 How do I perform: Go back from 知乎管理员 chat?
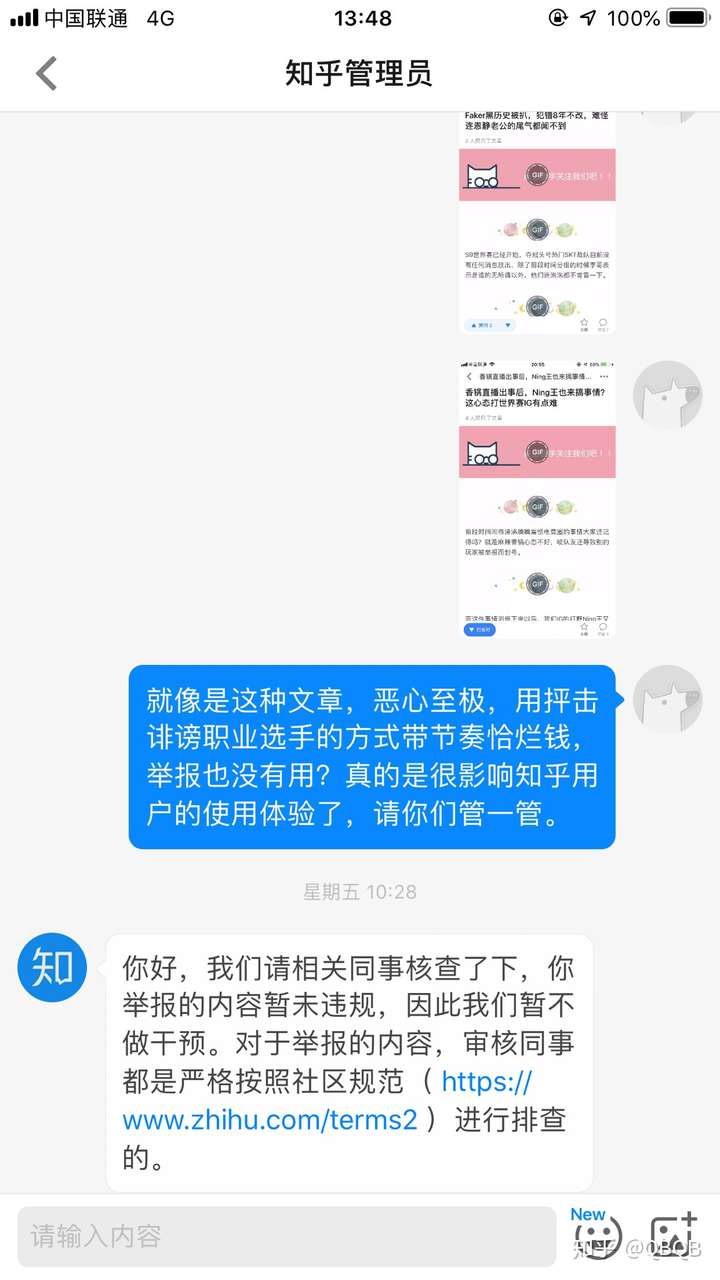tap(46, 73)
